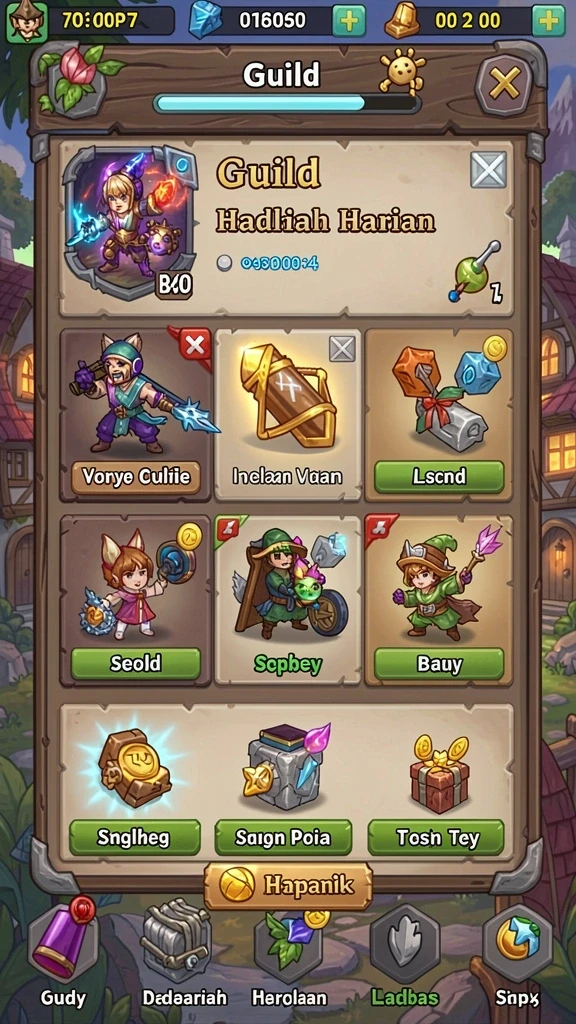Tap the Hapanik button
The image size is (576, 1024).
[x=288, y=886]
